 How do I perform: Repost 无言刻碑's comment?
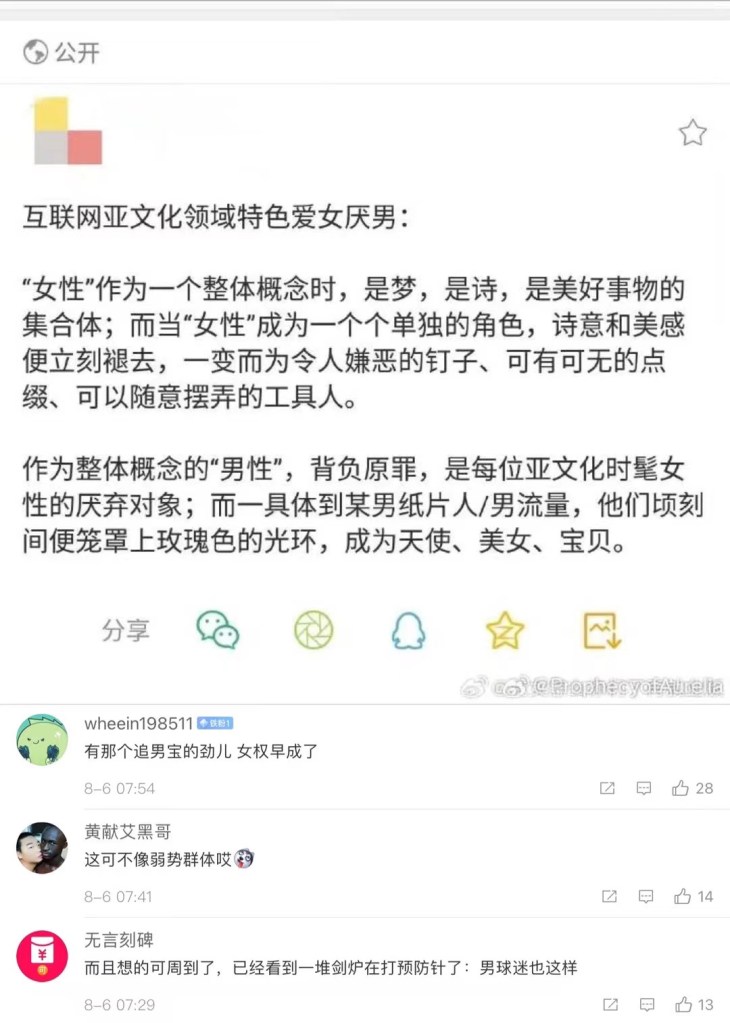607,1004
